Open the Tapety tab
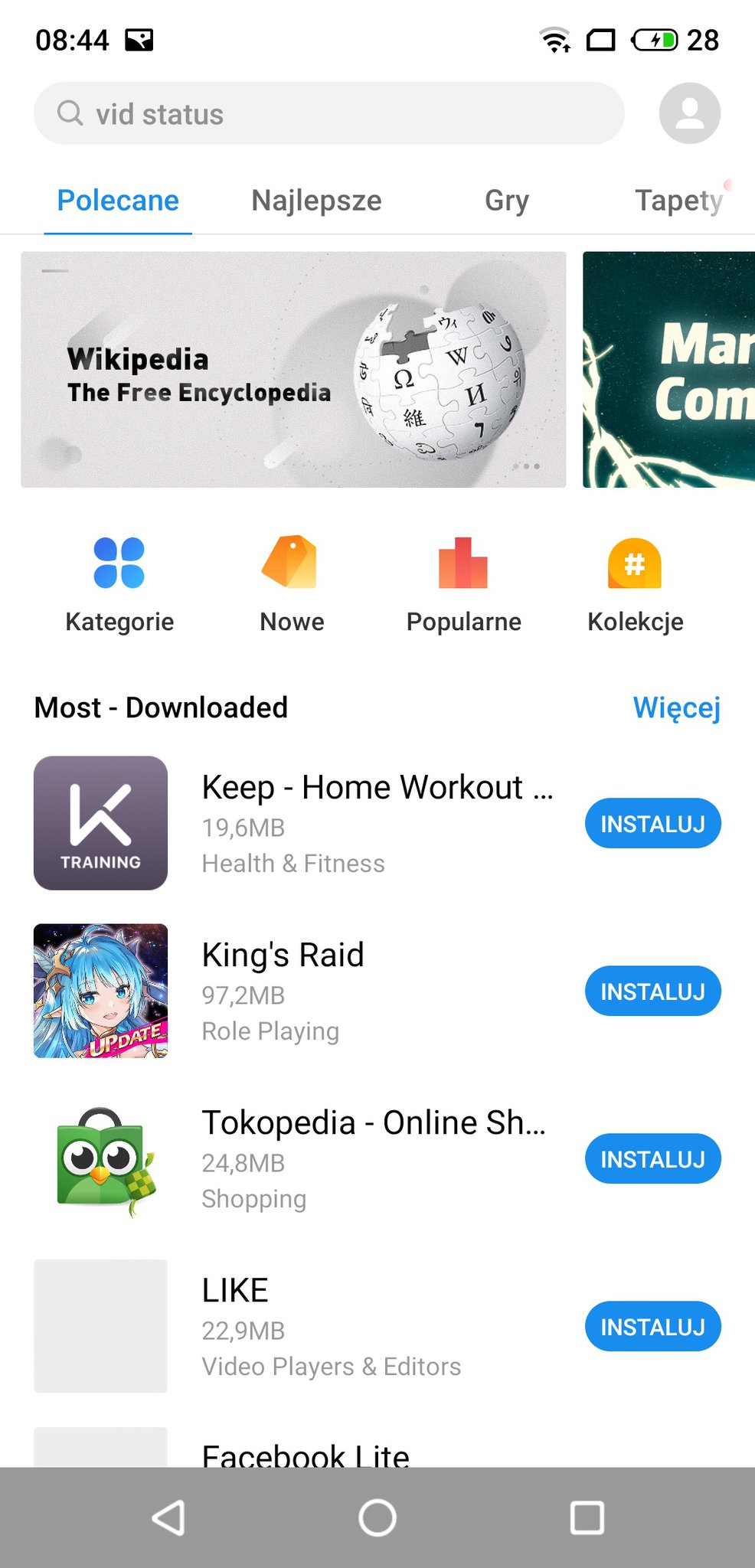 (678, 201)
